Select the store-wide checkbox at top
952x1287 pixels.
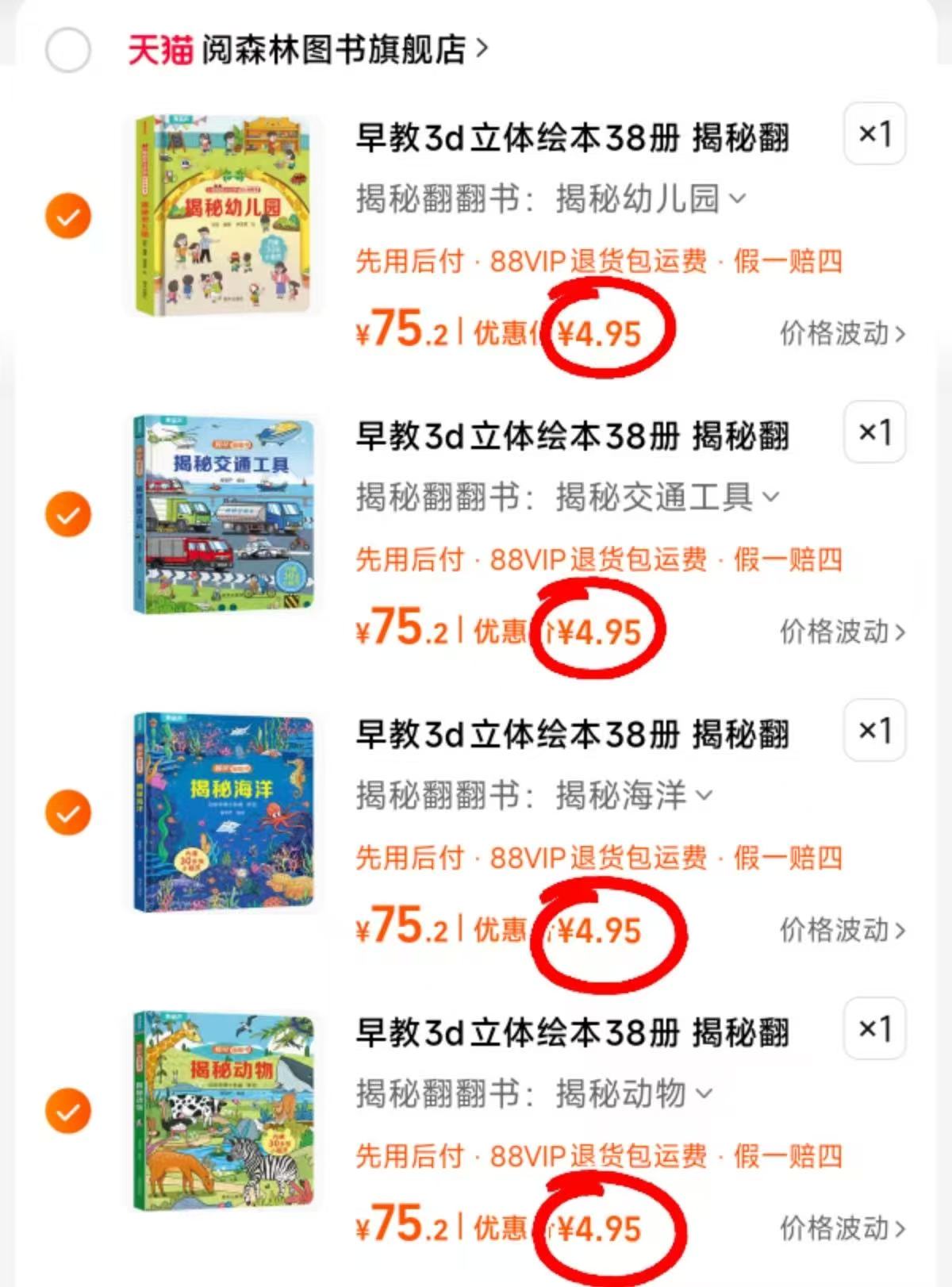click(67, 49)
